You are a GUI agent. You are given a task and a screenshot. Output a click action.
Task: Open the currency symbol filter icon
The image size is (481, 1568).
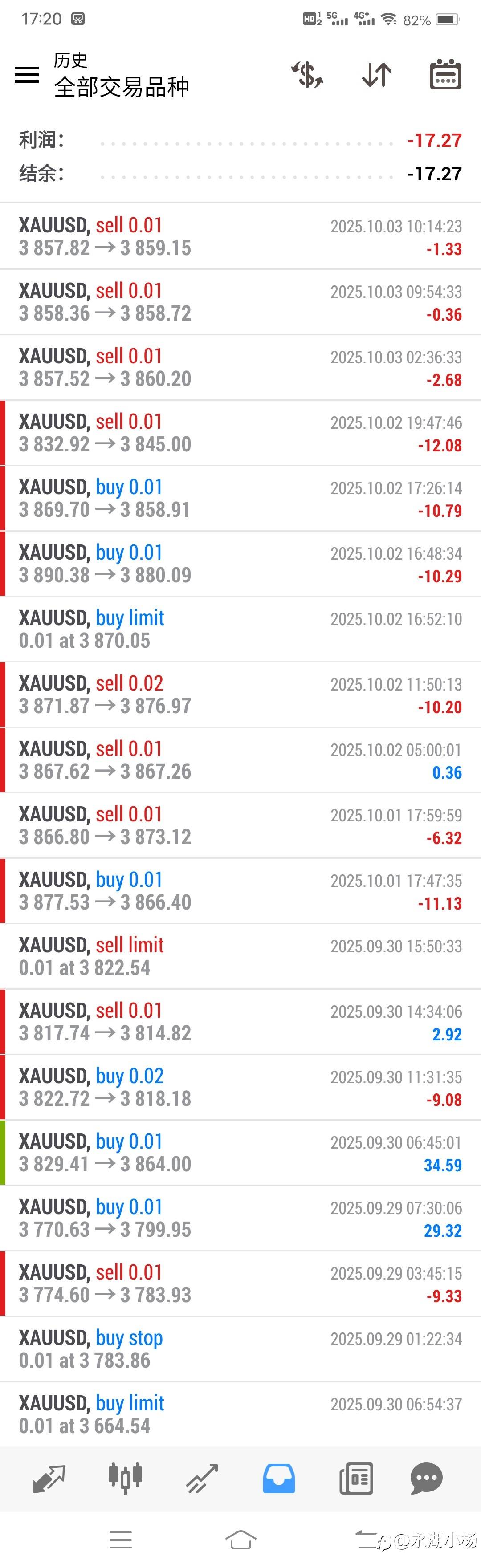[307, 75]
